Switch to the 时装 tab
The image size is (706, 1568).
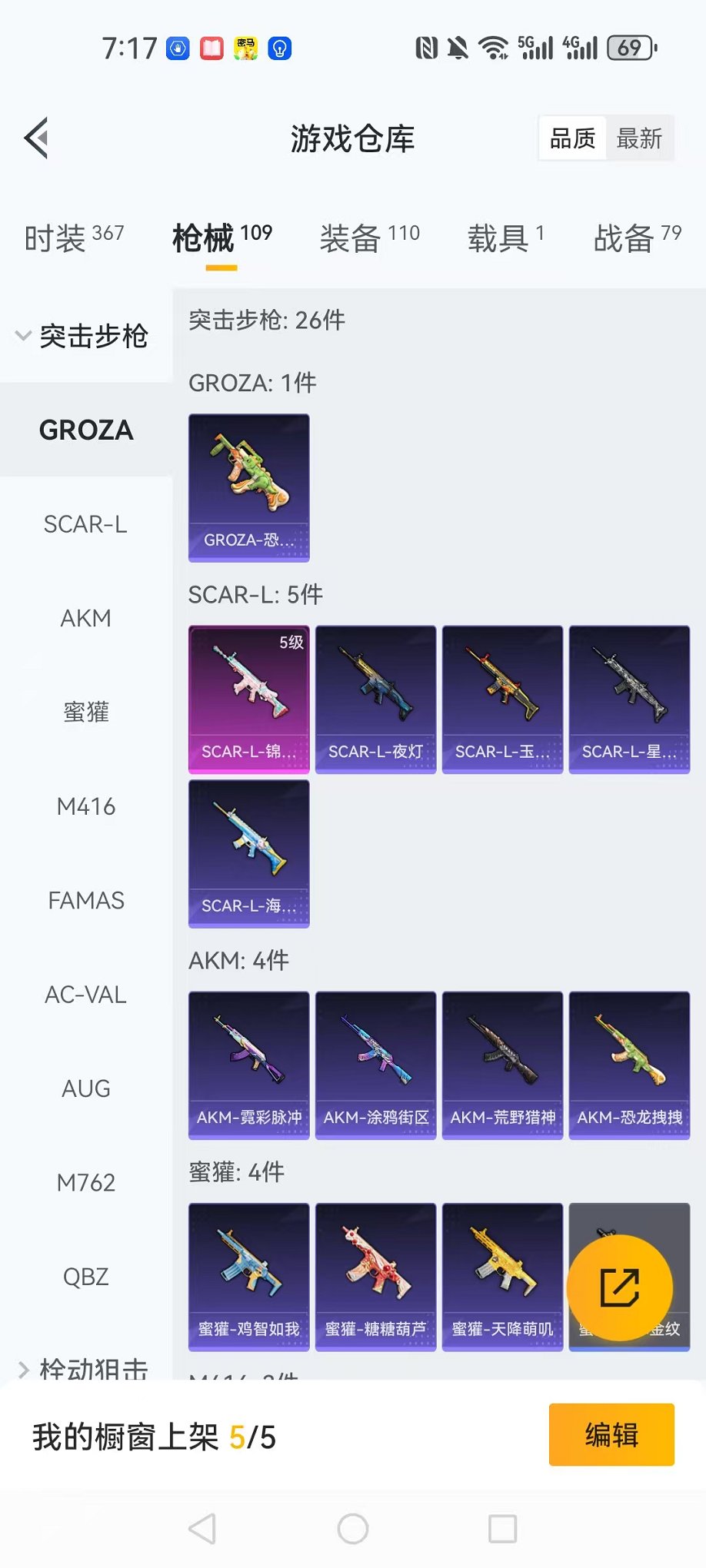click(x=74, y=238)
